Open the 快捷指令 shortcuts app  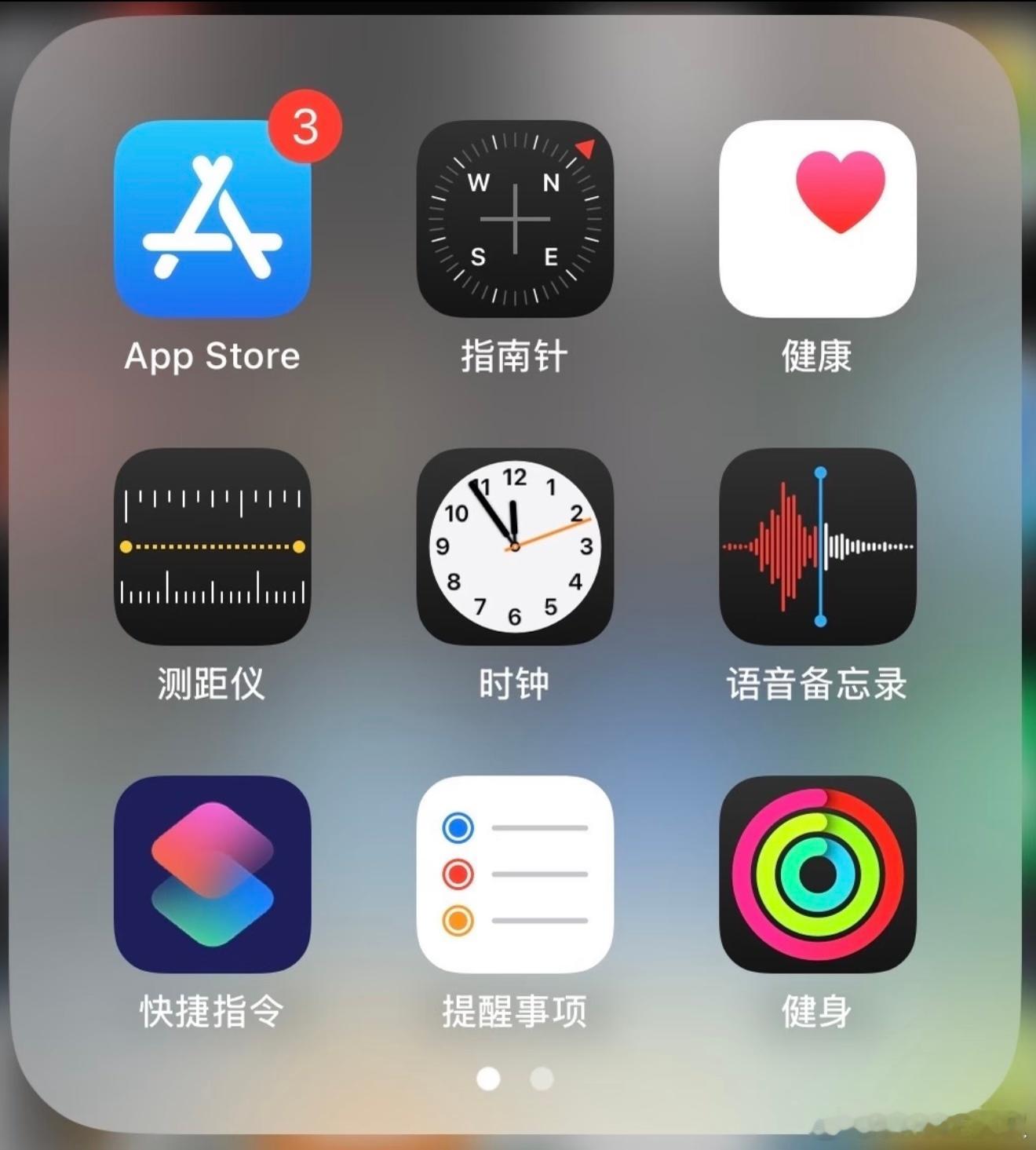[213, 875]
